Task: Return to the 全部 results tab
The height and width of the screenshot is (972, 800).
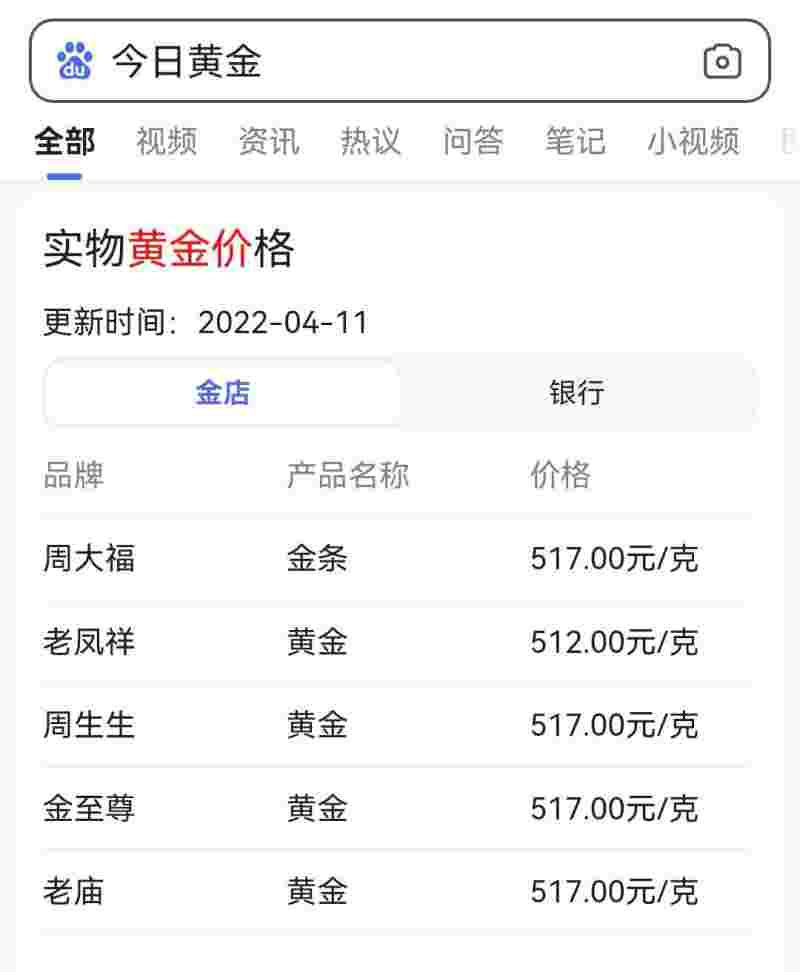Action: [62, 142]
